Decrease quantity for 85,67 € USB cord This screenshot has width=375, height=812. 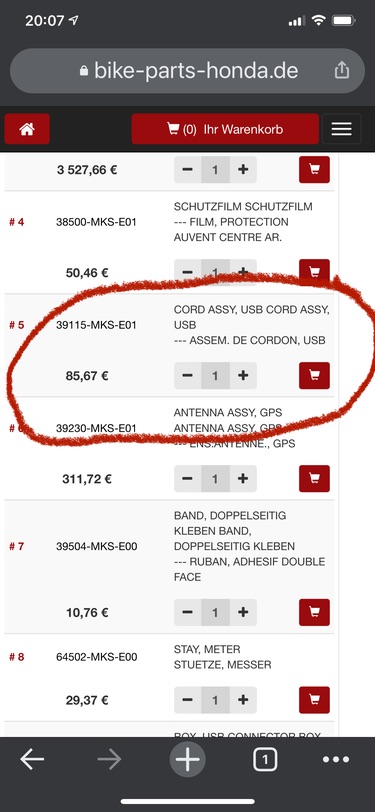click(188, 376)
